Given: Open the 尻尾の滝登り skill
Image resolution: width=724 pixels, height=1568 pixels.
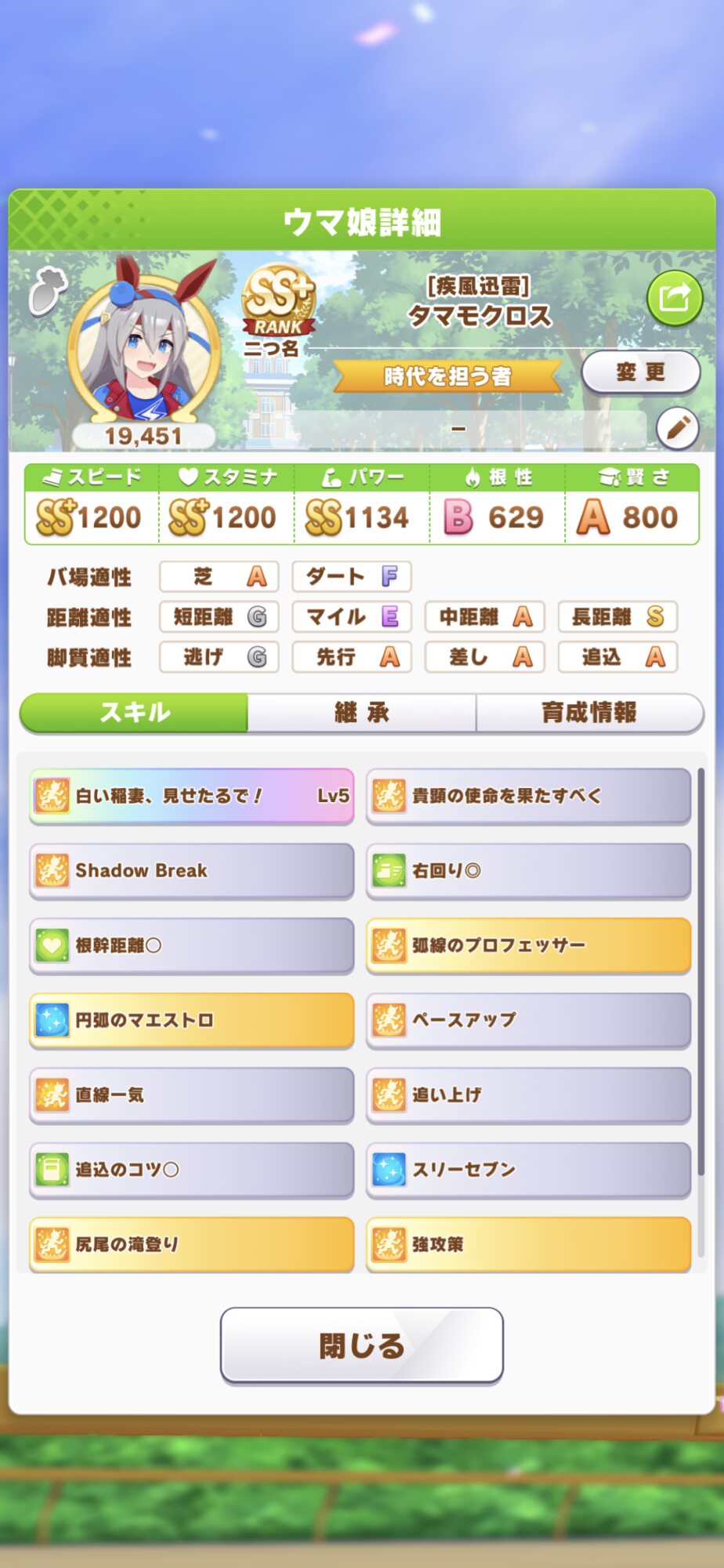Looking at the screenshot, I should 191,1244.
